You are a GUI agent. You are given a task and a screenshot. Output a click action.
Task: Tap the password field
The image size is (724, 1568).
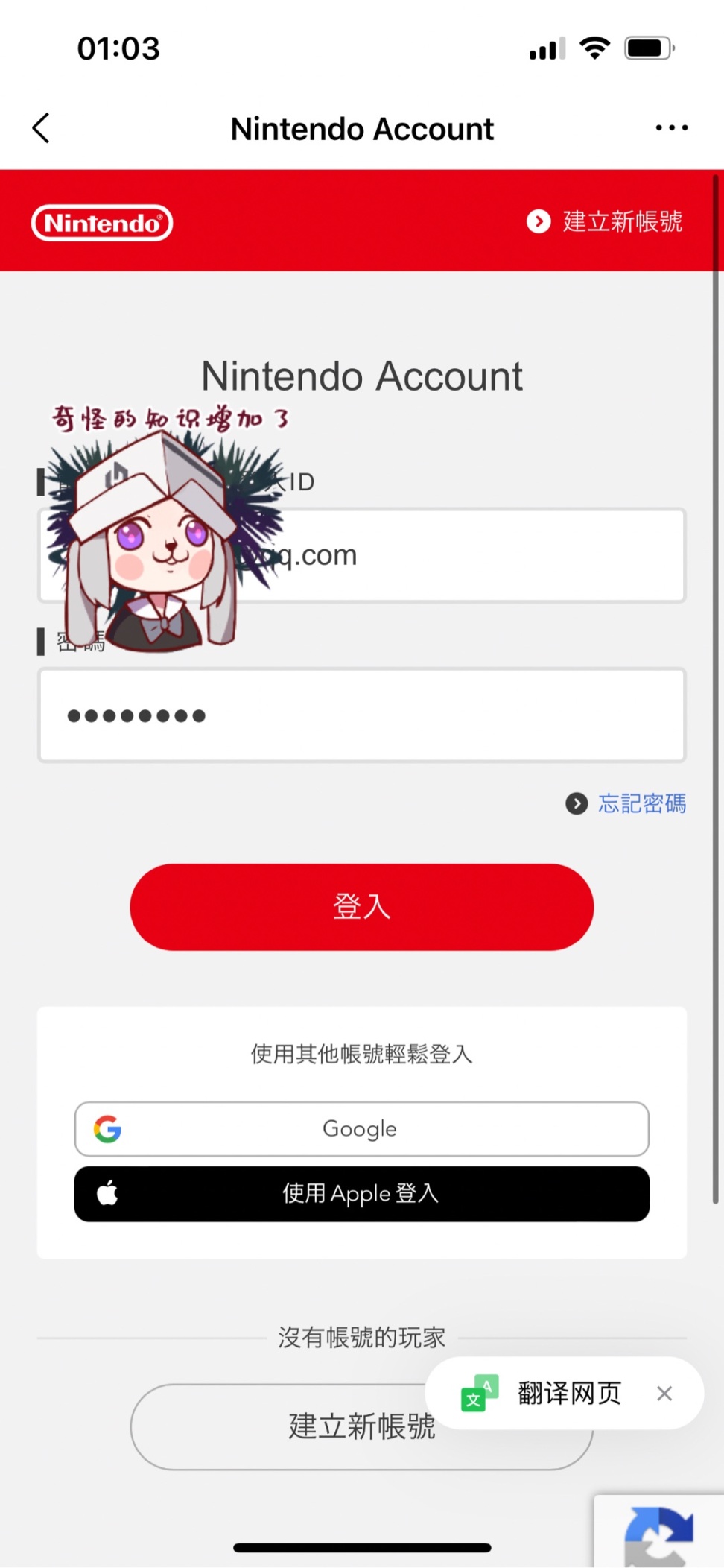[362, 715]
